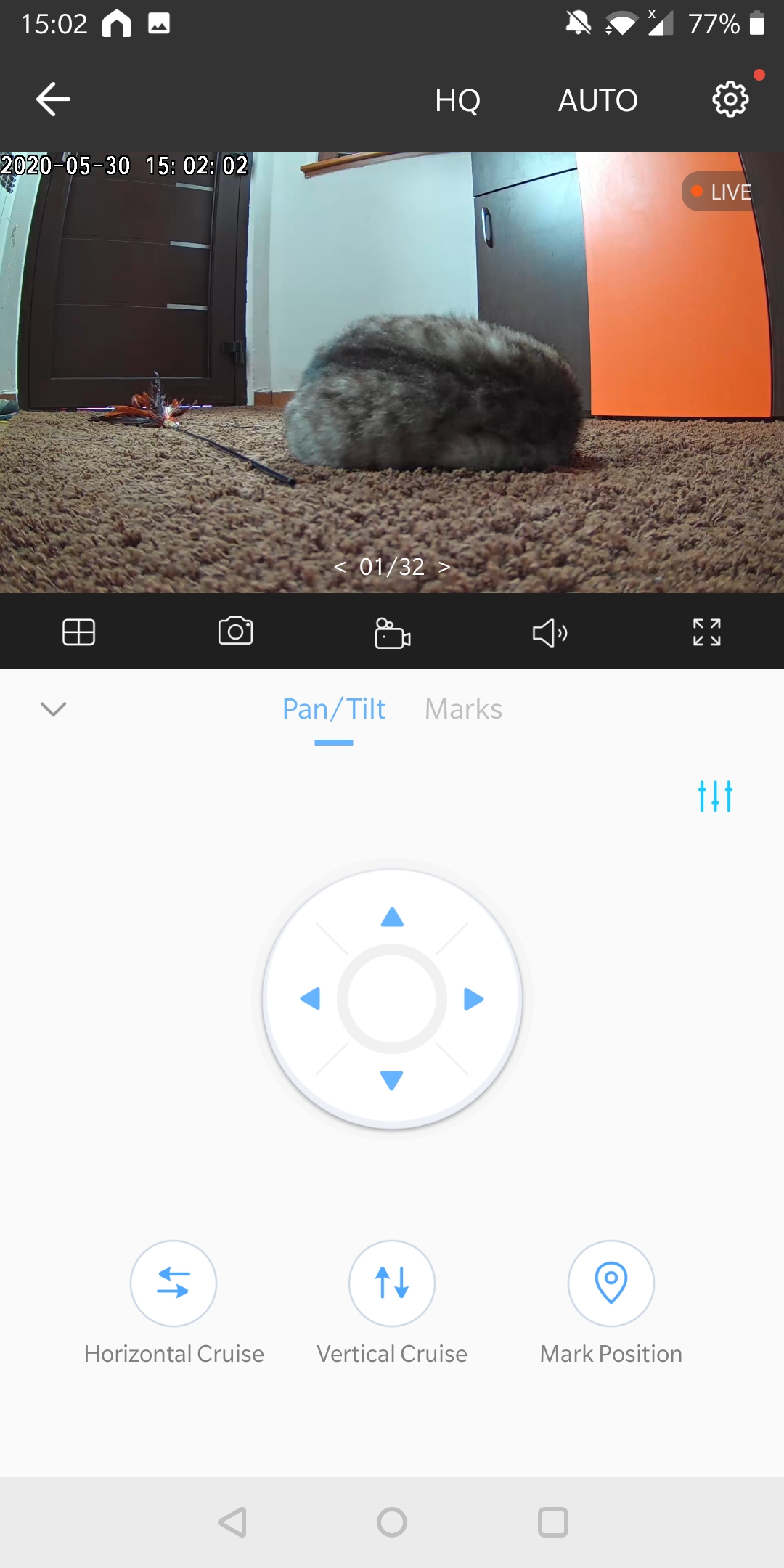Go to previous camera with < arrow
Viewport: 784px width, 1568px height.
[340, 566]
